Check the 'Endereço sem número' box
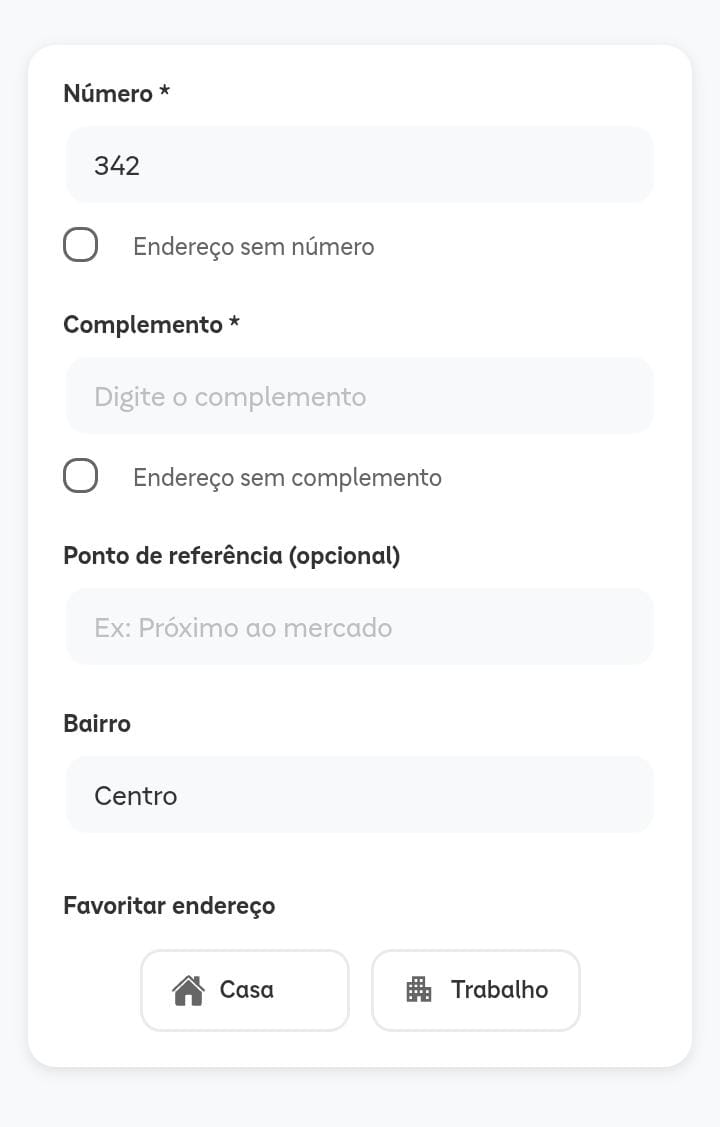This screenshot has width=720, height=1127. 81,245
